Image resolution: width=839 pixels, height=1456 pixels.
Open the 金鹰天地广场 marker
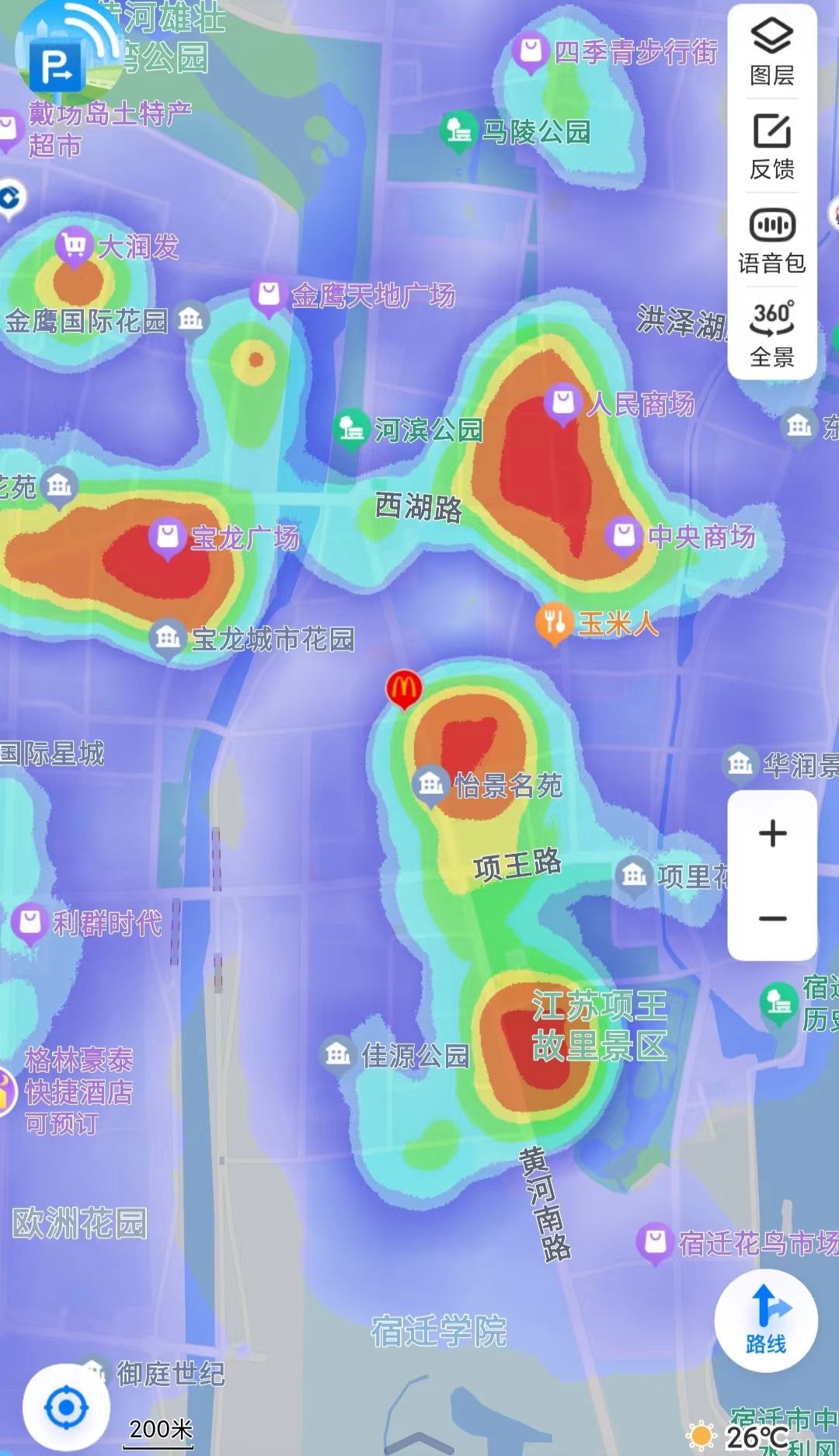[x=269, y=295]
